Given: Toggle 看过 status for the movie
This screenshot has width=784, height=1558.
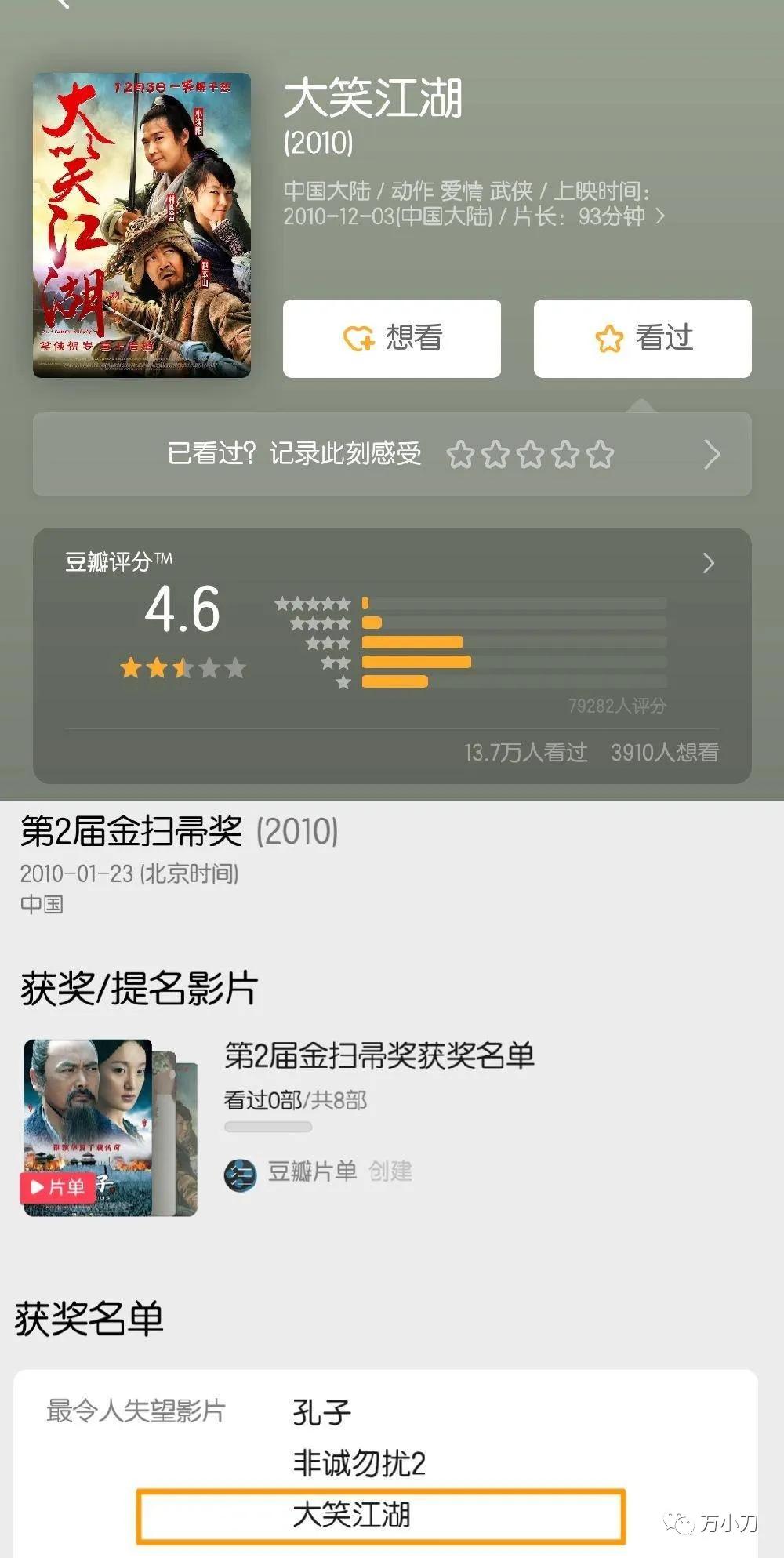Looking at the screenshot, I should [643, 338].
